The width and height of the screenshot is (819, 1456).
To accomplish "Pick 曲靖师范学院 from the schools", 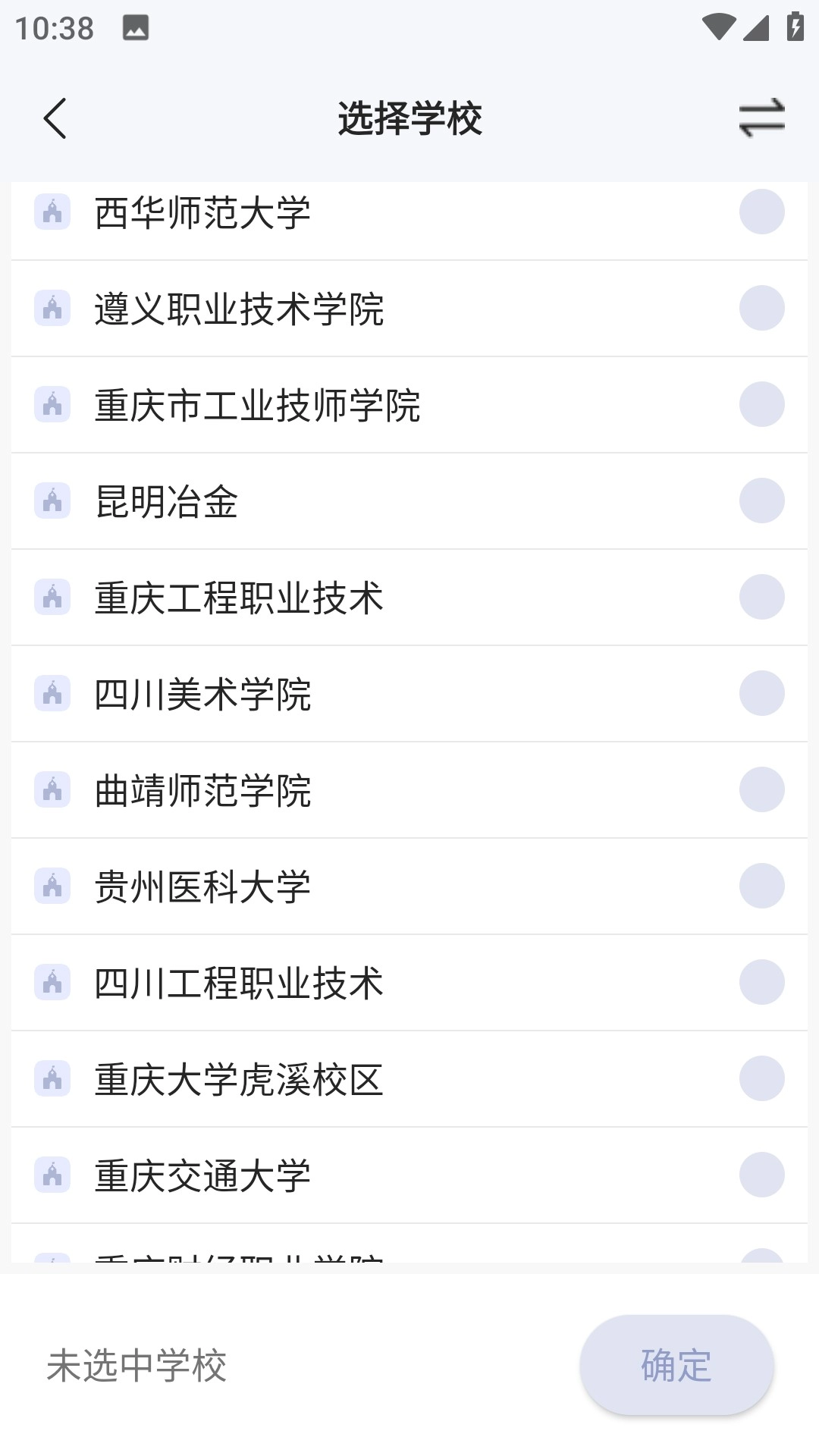I will (761, 790).
